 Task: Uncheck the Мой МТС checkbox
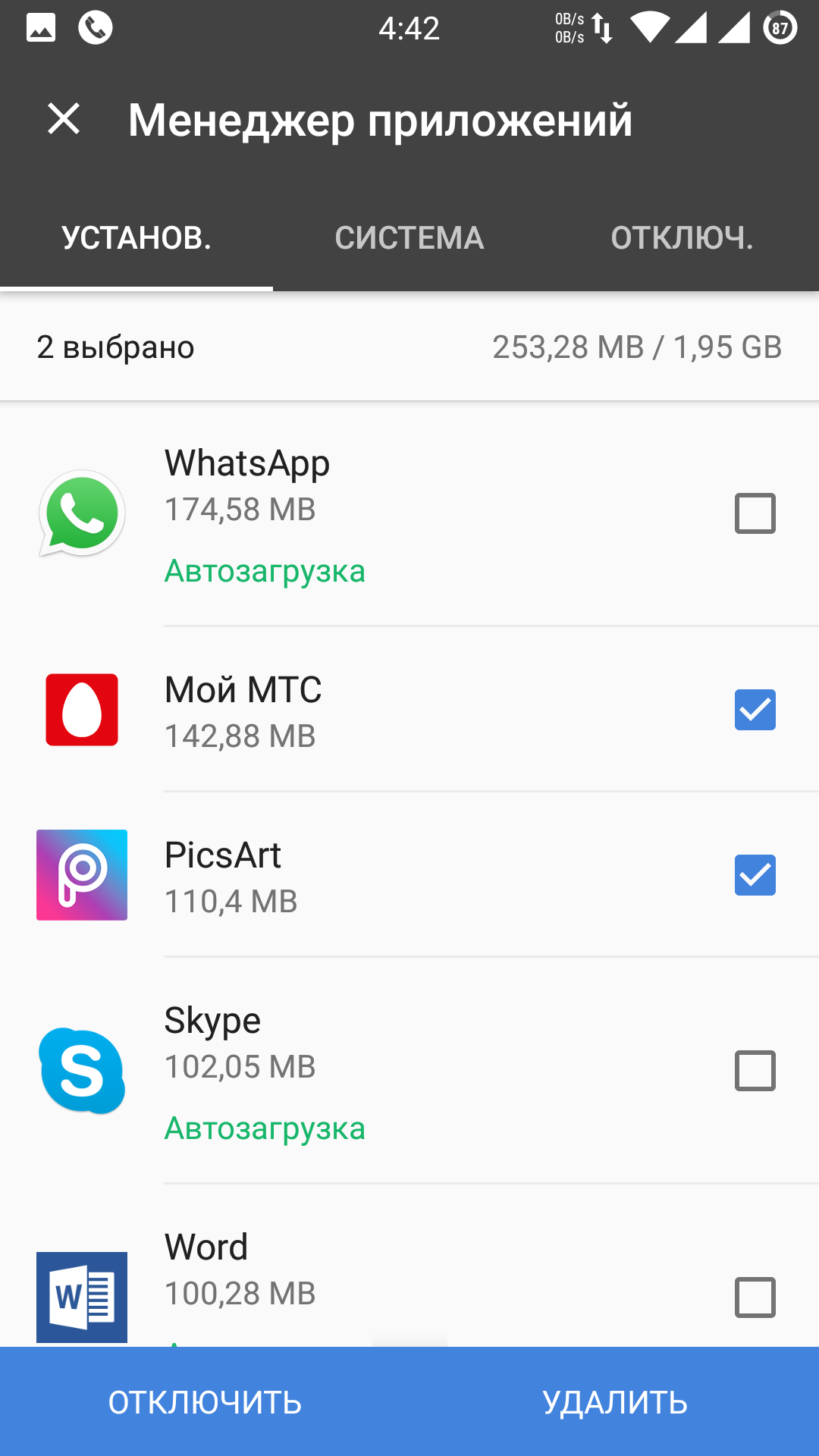click(x=755, y=710)
